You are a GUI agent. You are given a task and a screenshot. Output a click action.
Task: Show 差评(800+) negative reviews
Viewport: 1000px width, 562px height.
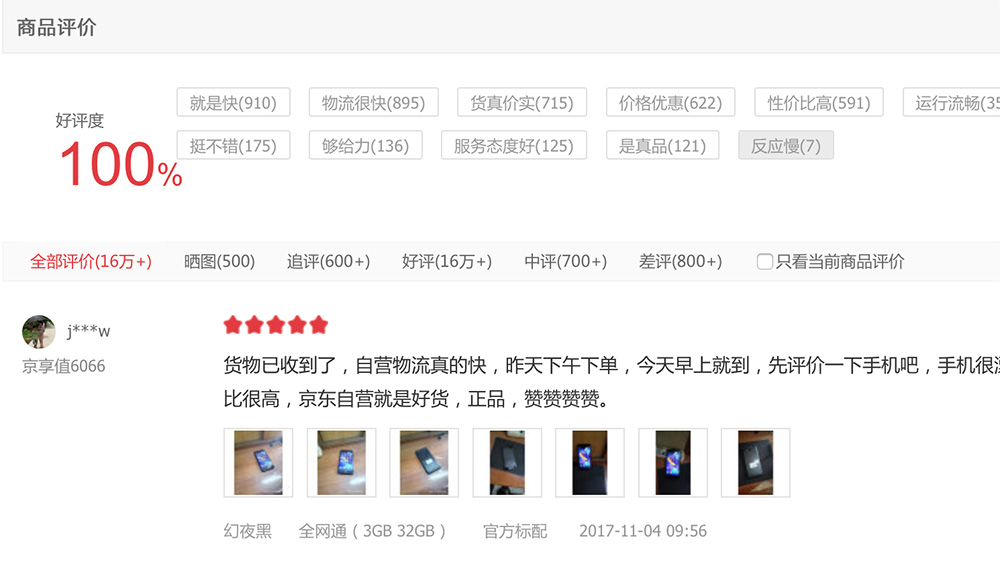click(680, 262)
